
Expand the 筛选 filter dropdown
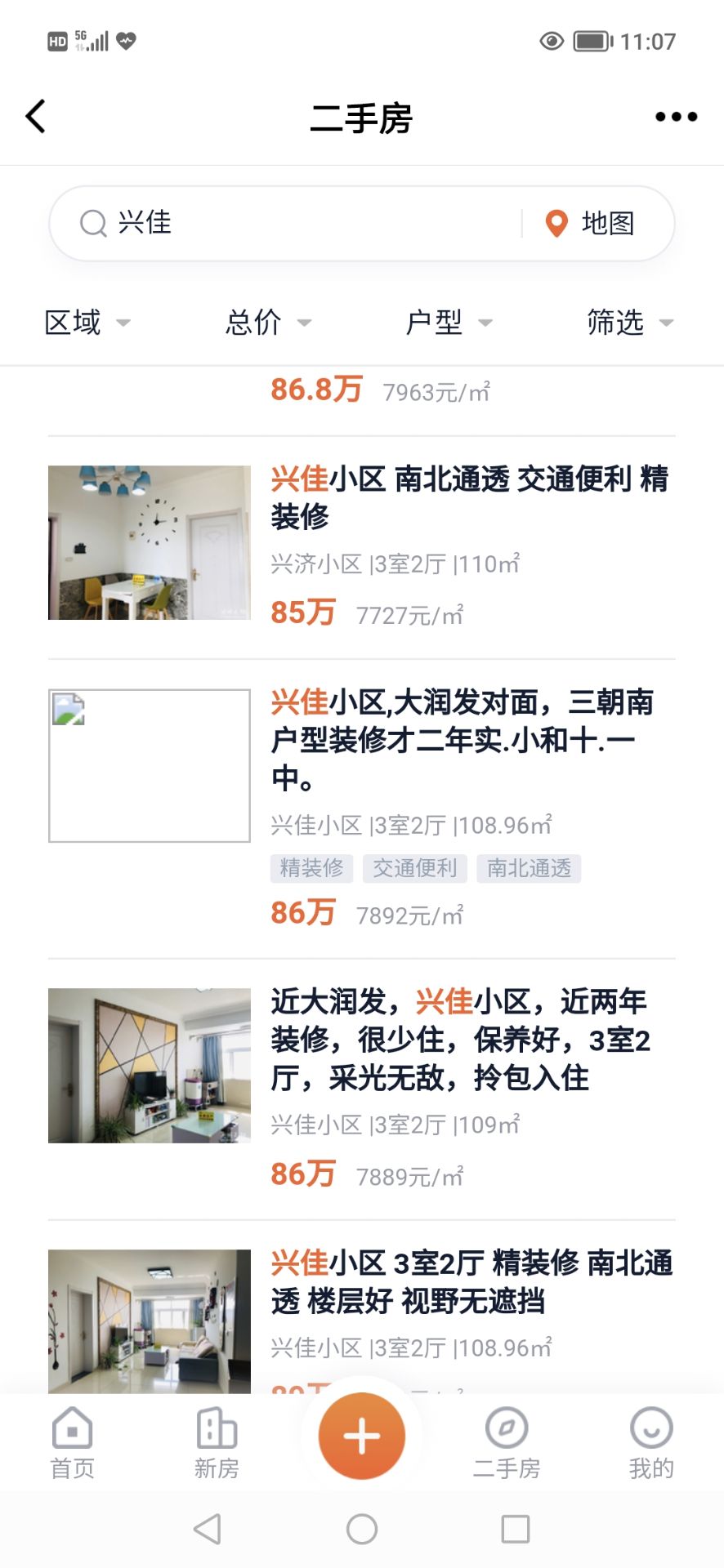pyautogui.click(x=628, y=323)
